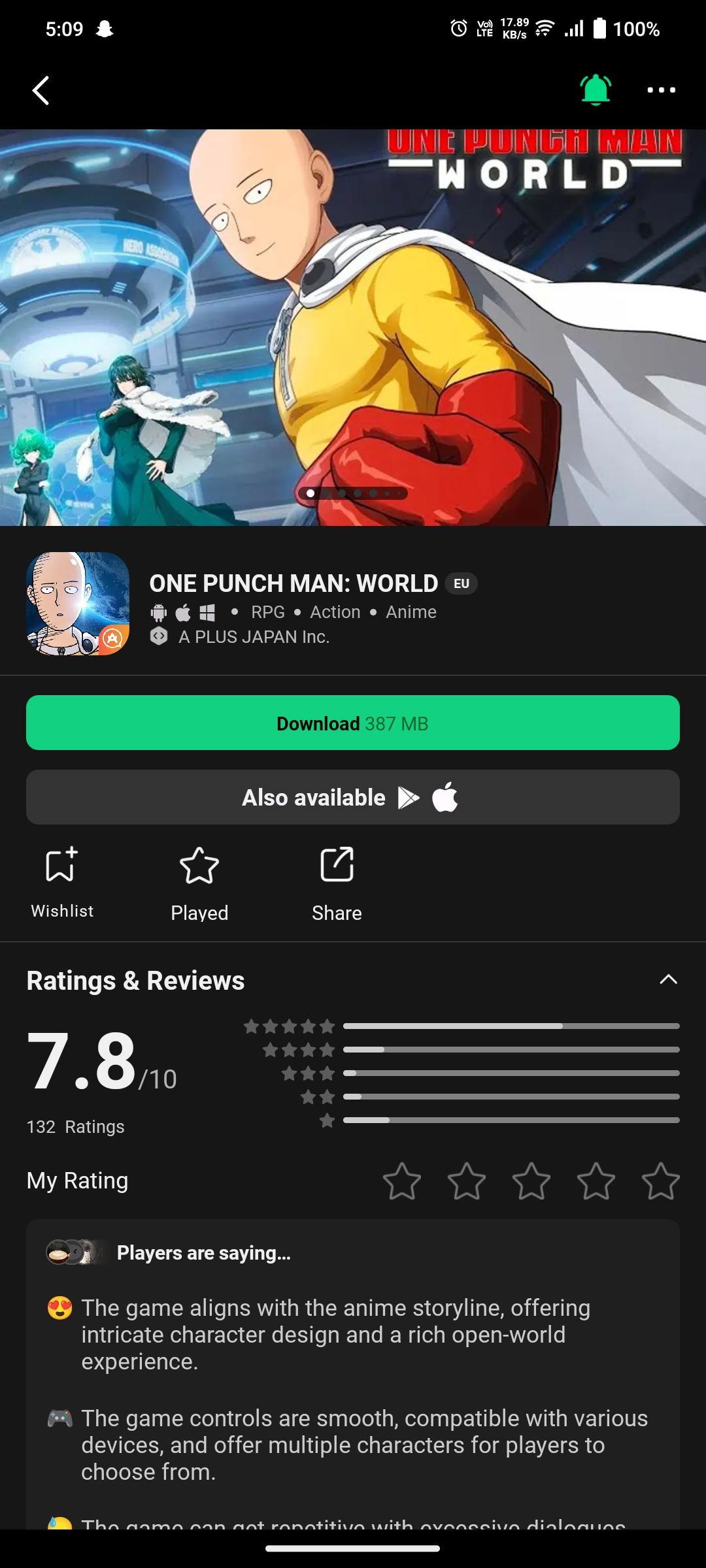
Task: Give a three-star My Rating
Action: 531,1181
